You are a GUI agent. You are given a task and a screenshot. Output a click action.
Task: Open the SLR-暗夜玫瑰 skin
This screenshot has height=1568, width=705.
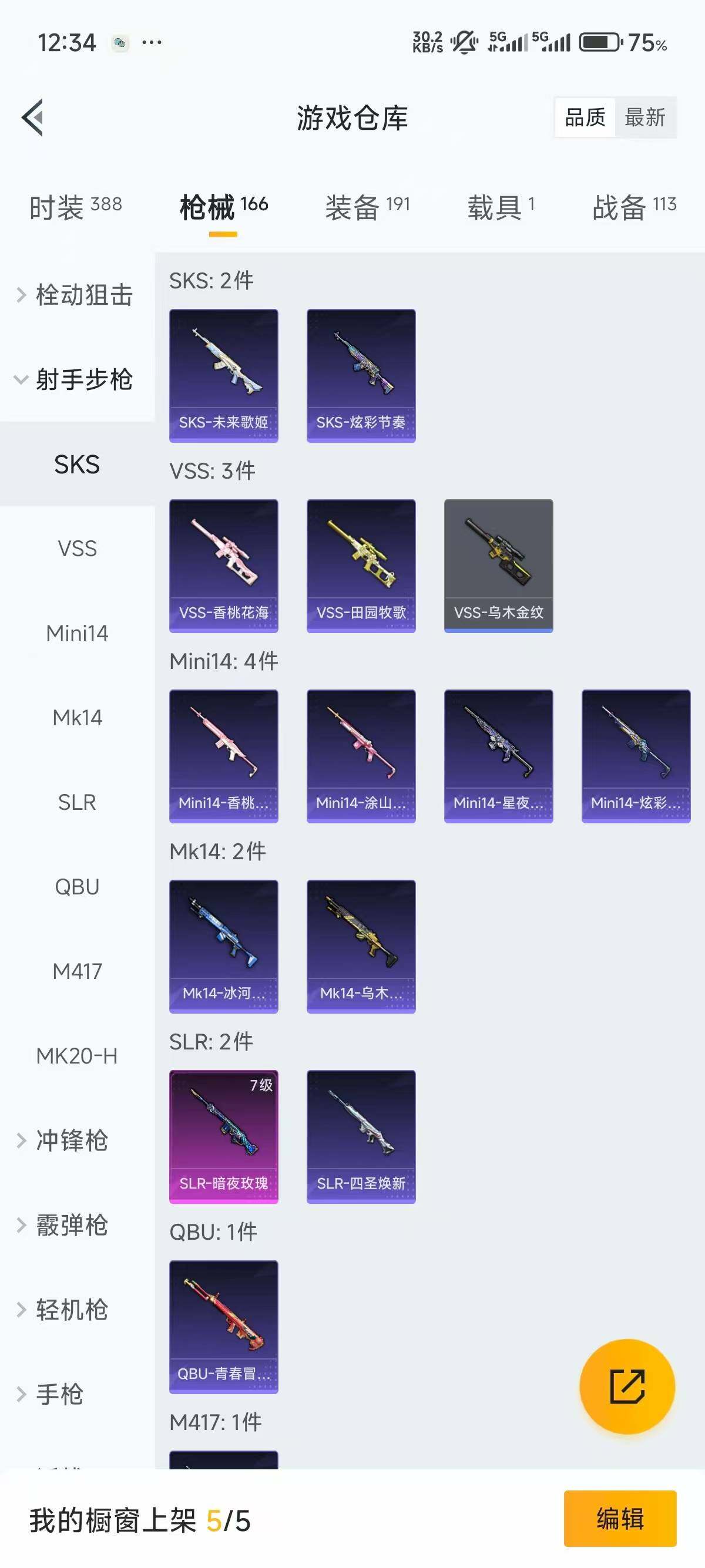click(223, 1136)
